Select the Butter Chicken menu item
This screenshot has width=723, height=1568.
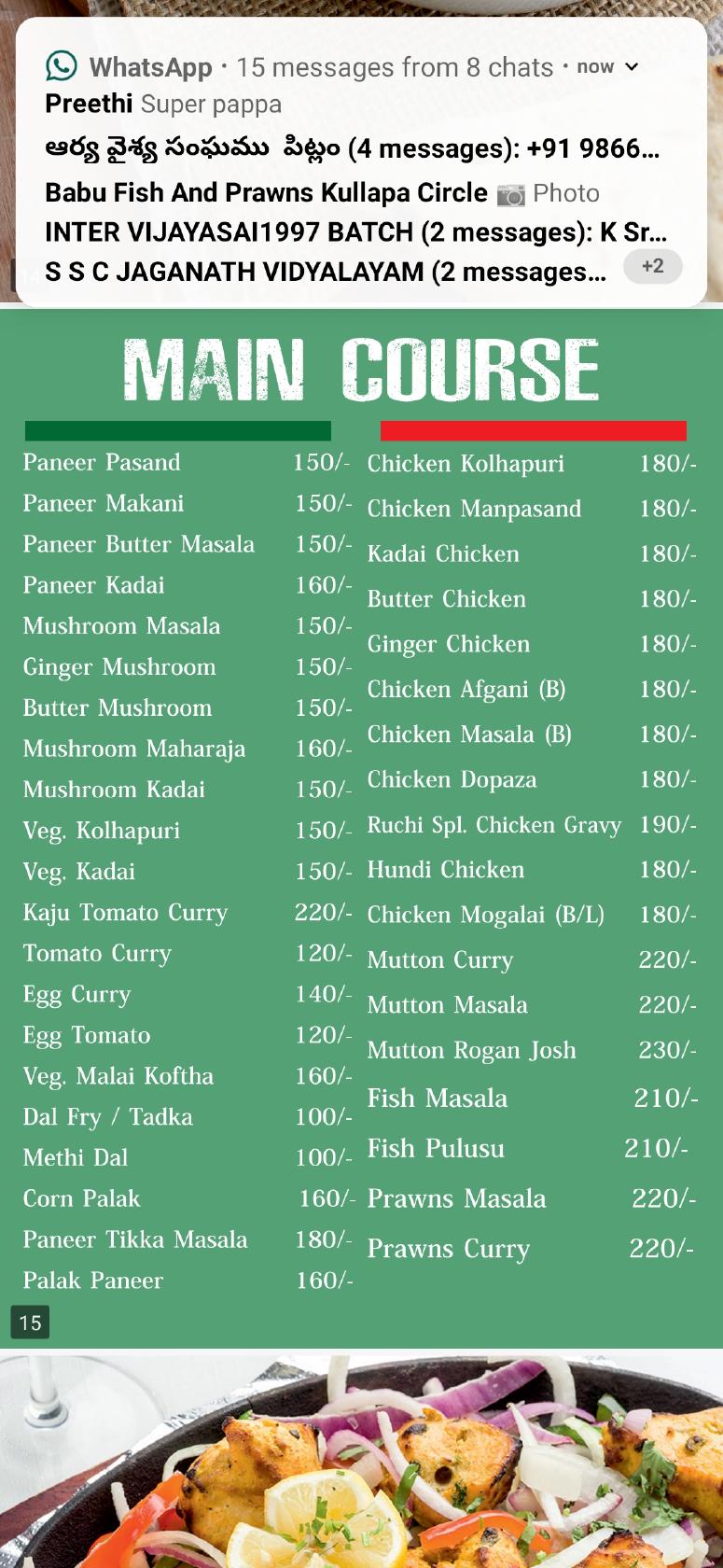[448, 598]
